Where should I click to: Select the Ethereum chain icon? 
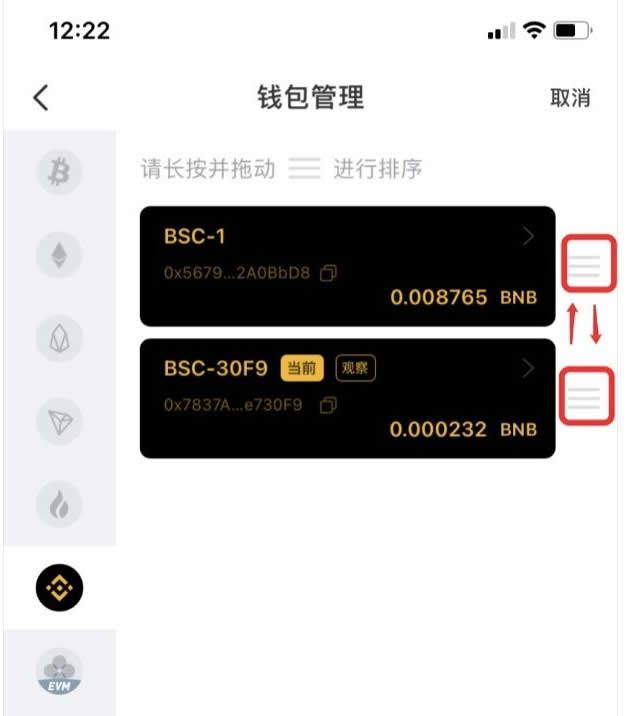[59, 256]
